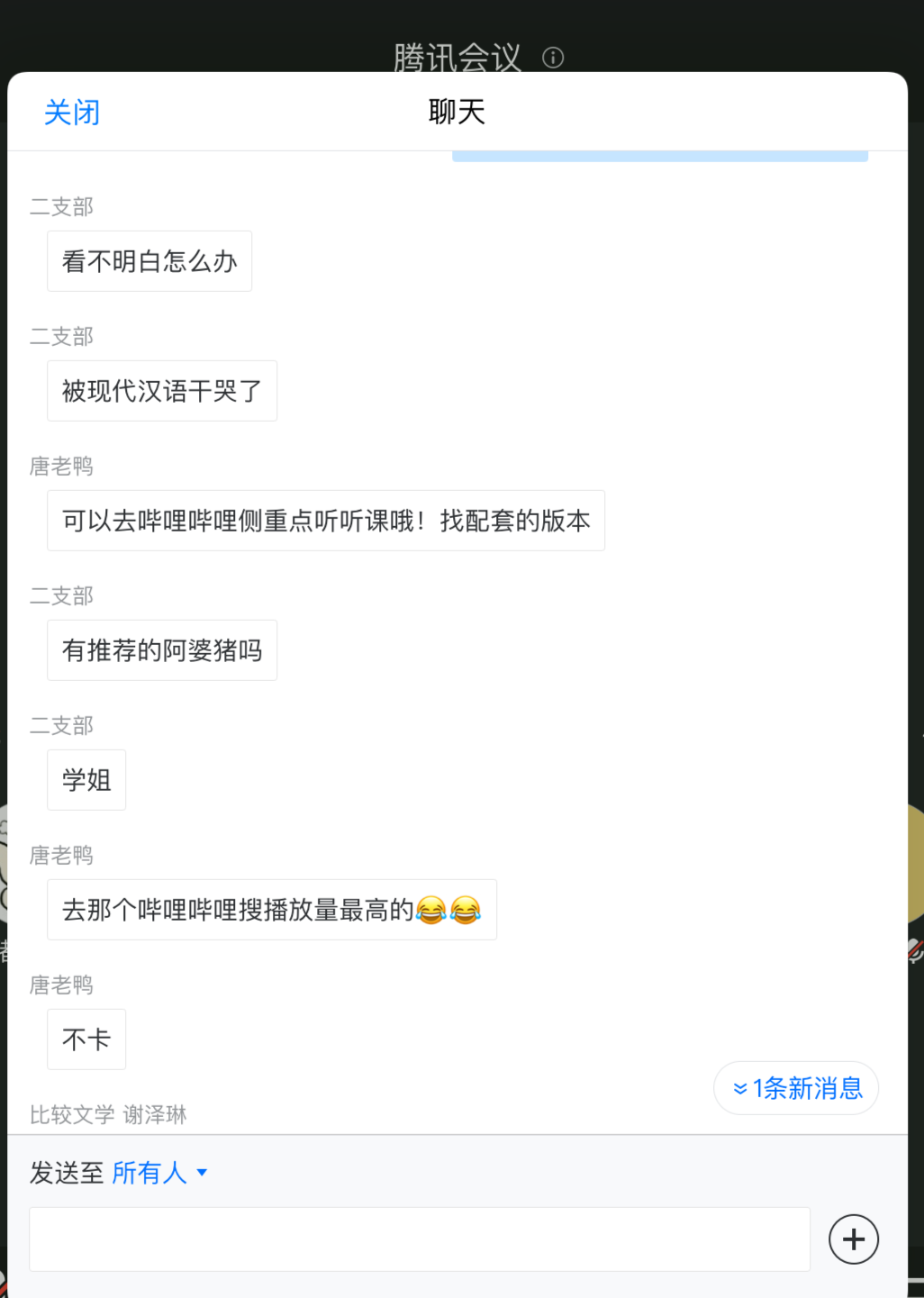Jump to the 1条新消息 new message
The height and width of the screenshot is (1298, 924).
[797, 1088]
